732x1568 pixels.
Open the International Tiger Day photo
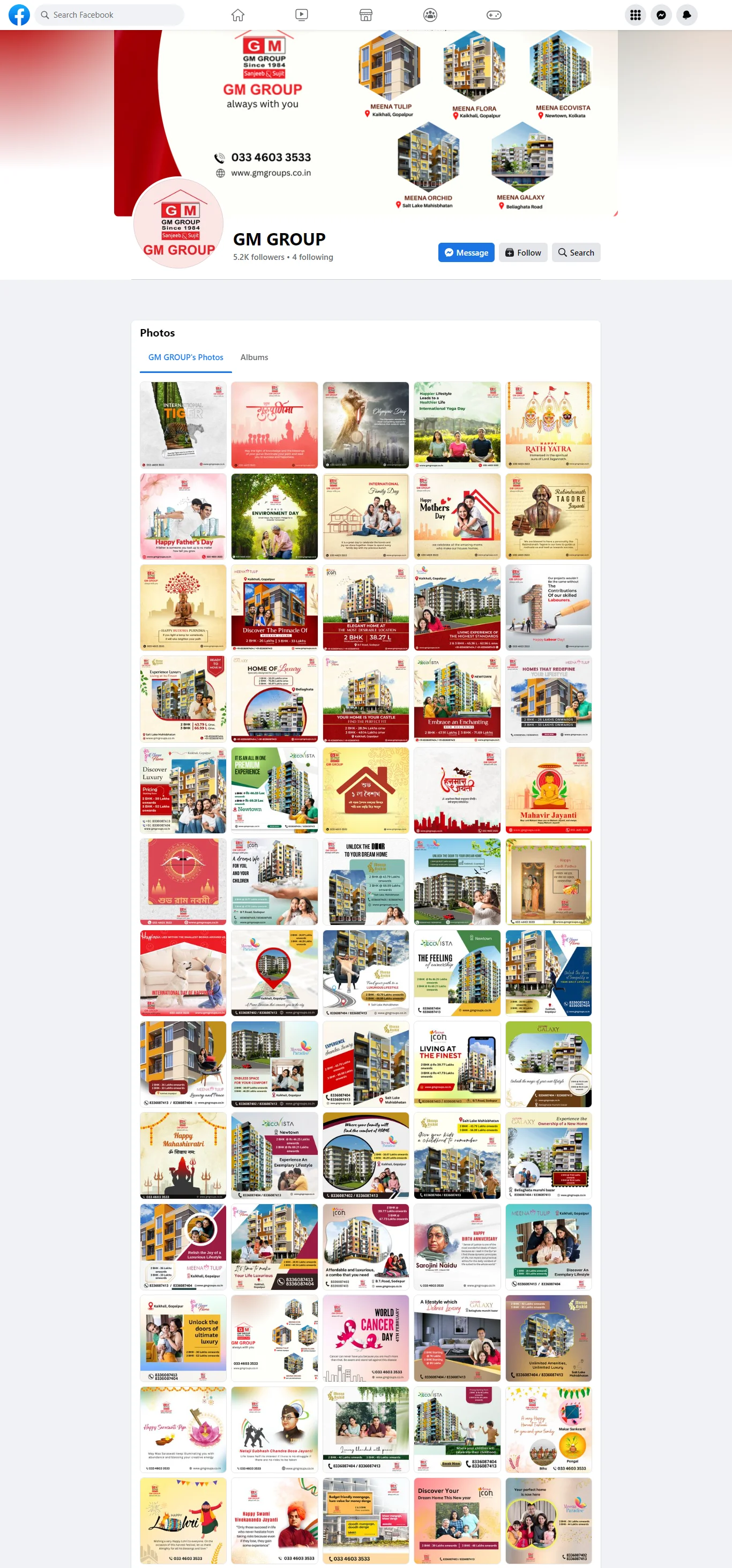[183, 425]
